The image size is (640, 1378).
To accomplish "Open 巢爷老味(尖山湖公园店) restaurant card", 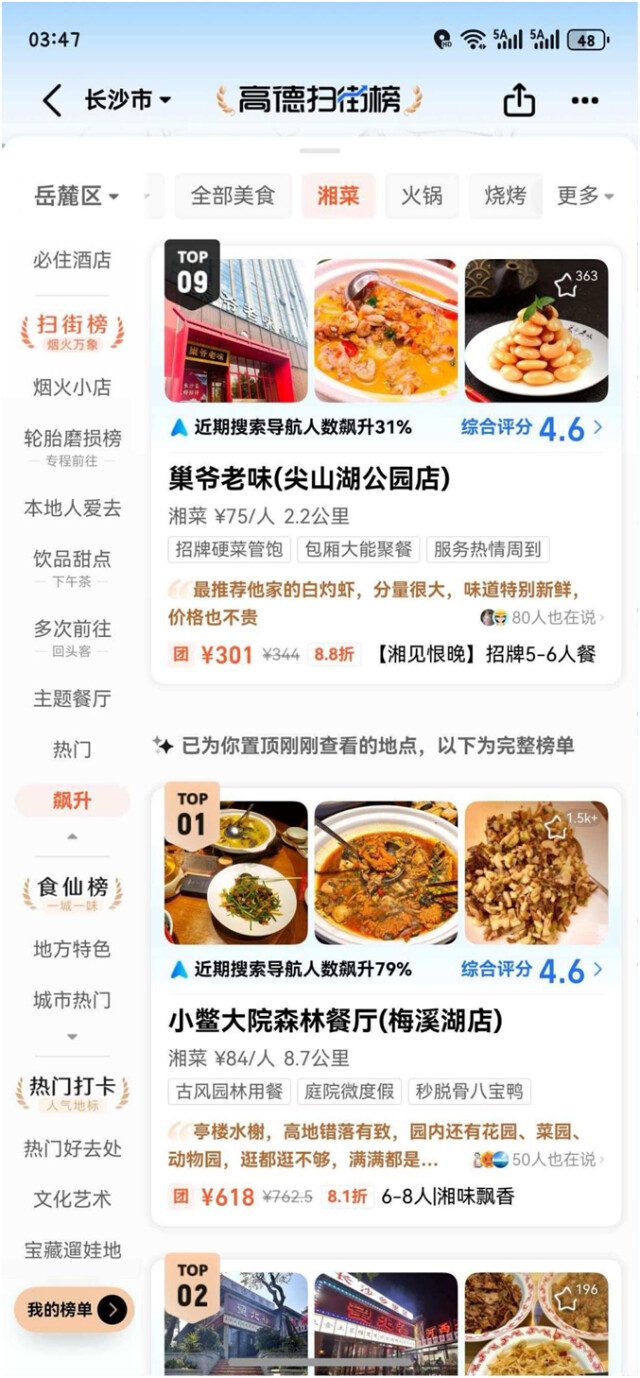I will click(x=310, y=480).
